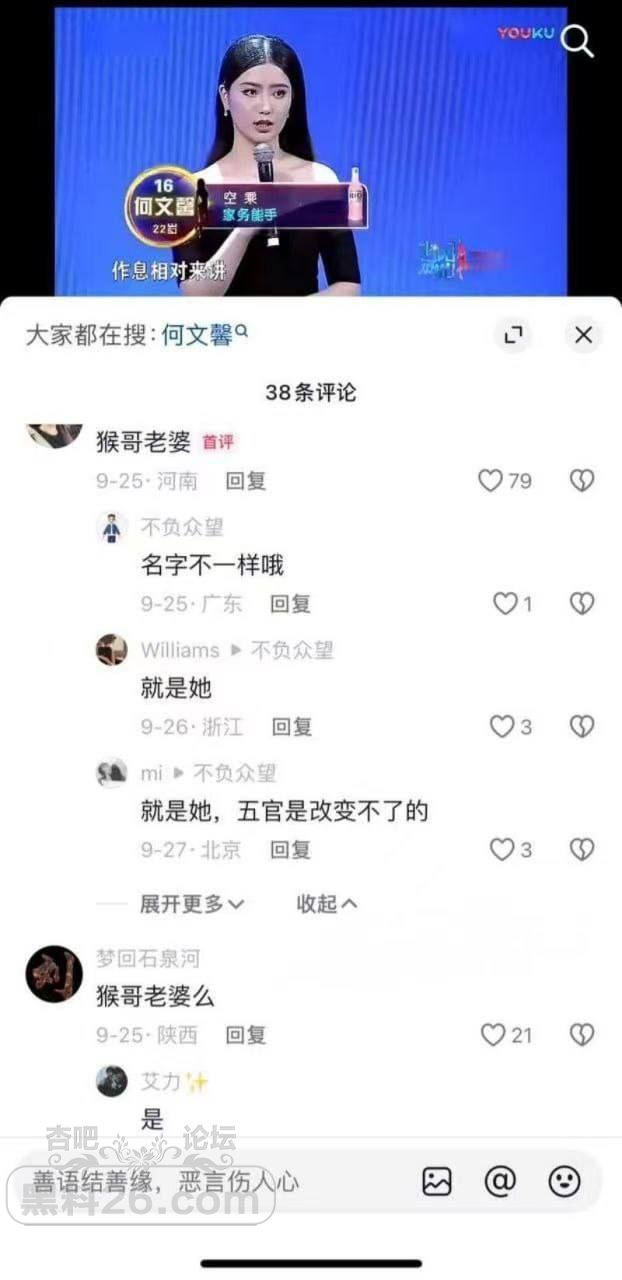This screenshot has height=1280, width=622.
Task: Open the emoji picker
Action: click(564, 1181)
